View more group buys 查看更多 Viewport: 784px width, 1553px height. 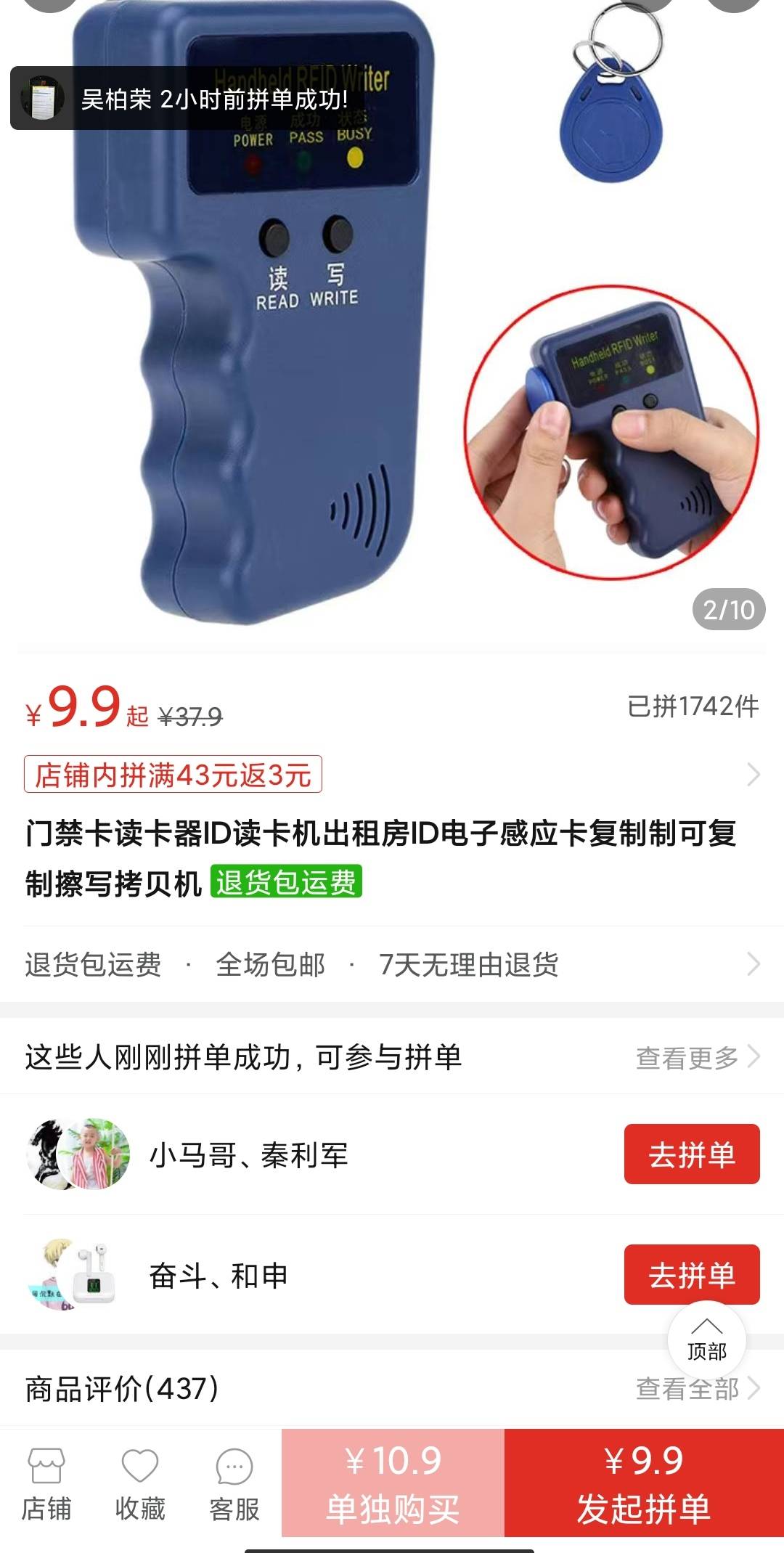(x=697, y=1058)
